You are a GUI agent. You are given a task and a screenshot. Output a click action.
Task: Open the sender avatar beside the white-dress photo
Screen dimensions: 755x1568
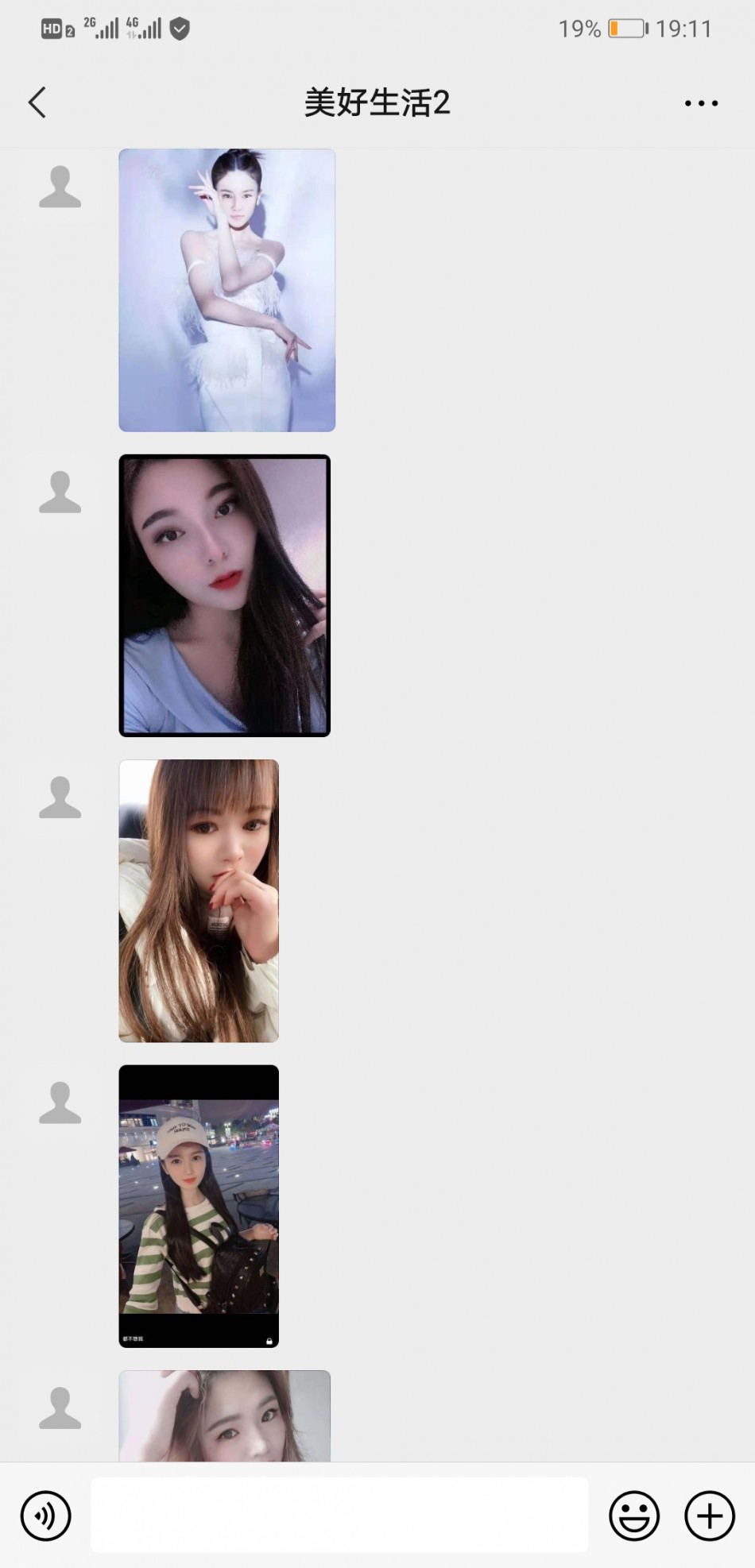[60, 187]
